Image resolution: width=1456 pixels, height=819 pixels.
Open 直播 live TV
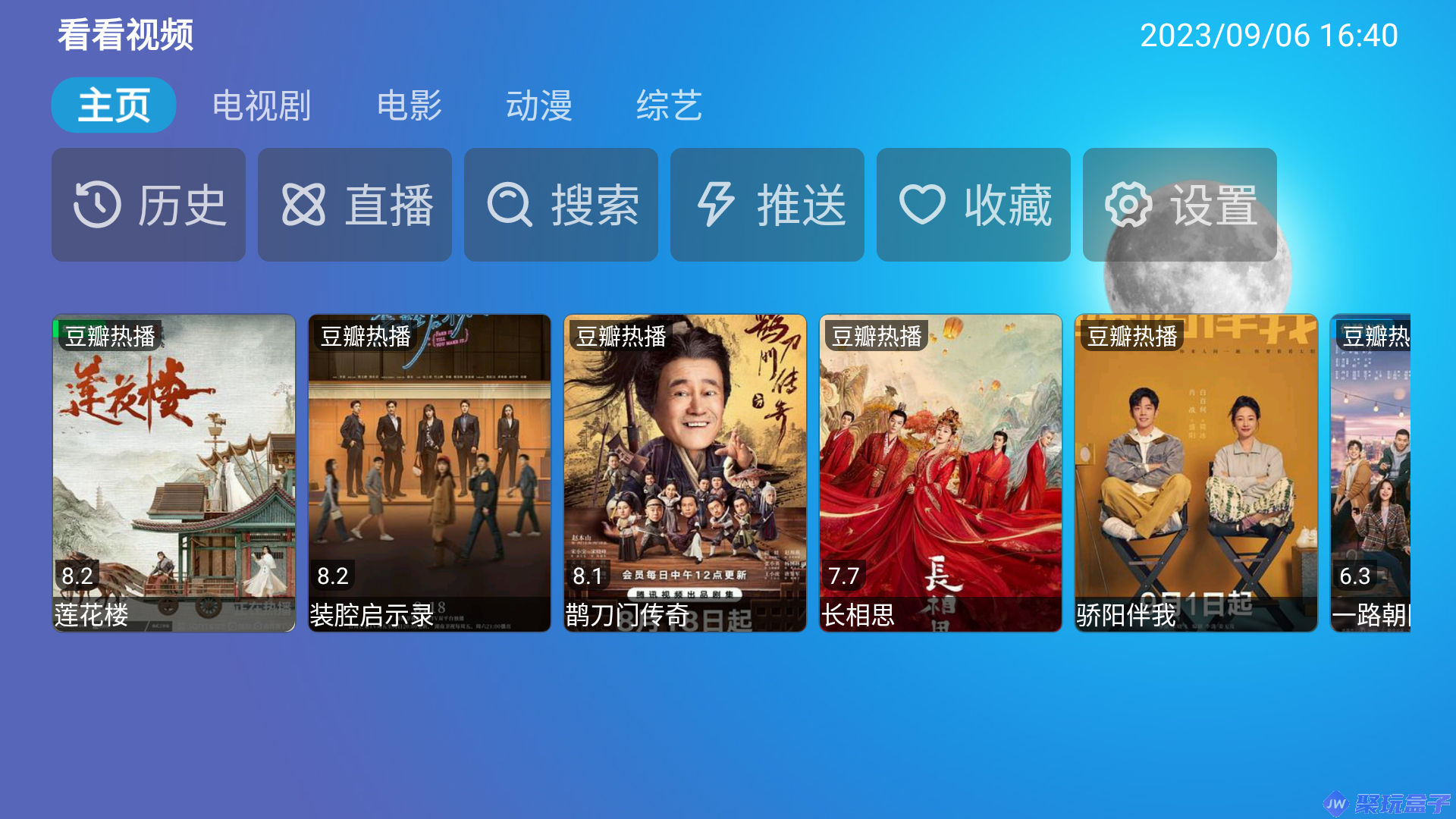[355, 205]
